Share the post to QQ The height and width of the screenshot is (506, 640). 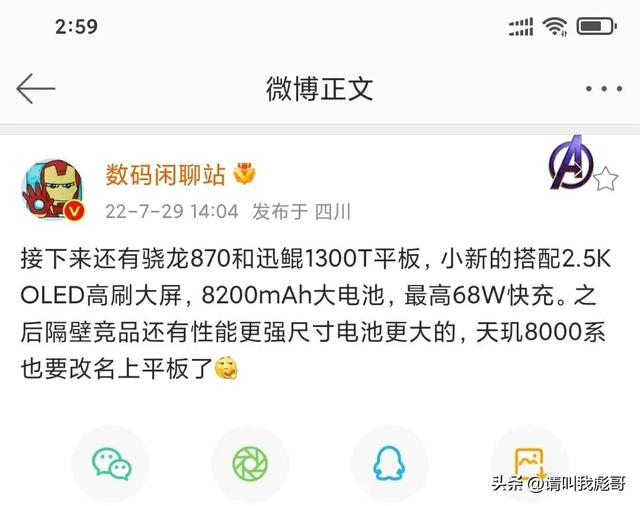coord(389,463)
